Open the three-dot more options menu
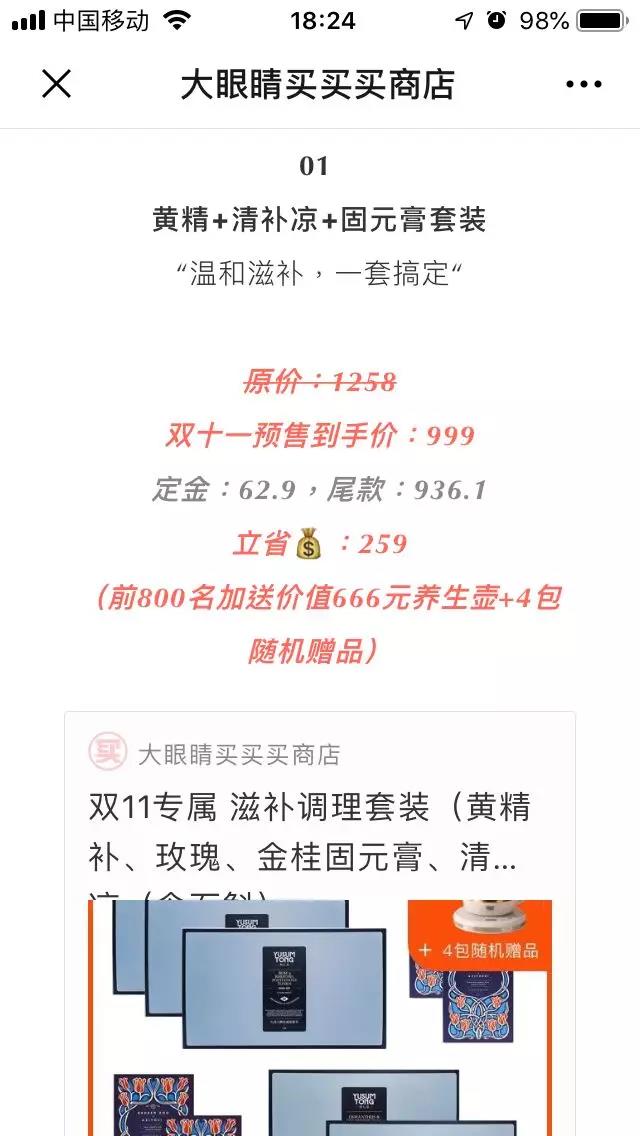Viewport: 640px width, 1136px height. (x=583, y=85)
